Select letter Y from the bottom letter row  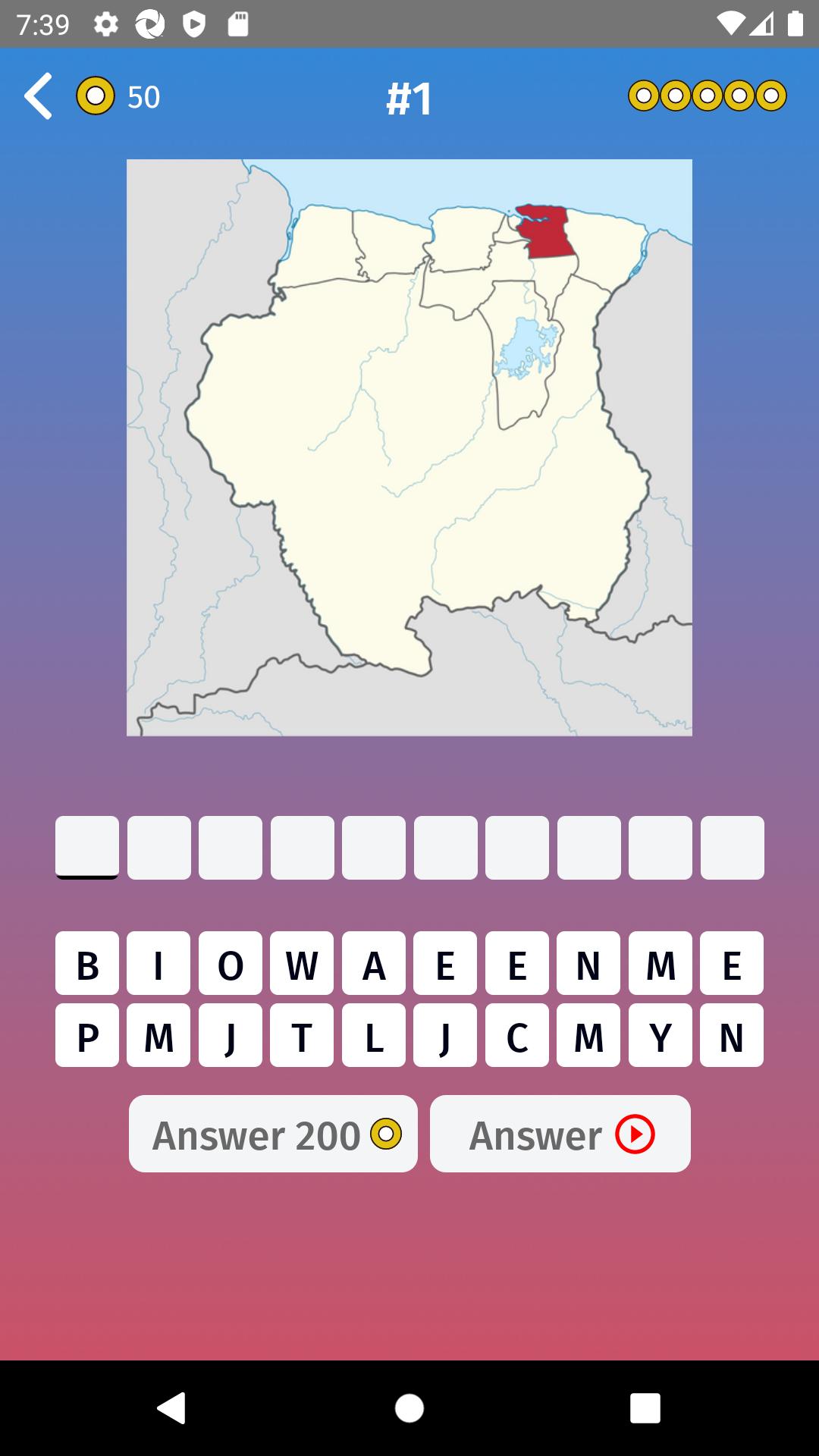click(659, 1036)
